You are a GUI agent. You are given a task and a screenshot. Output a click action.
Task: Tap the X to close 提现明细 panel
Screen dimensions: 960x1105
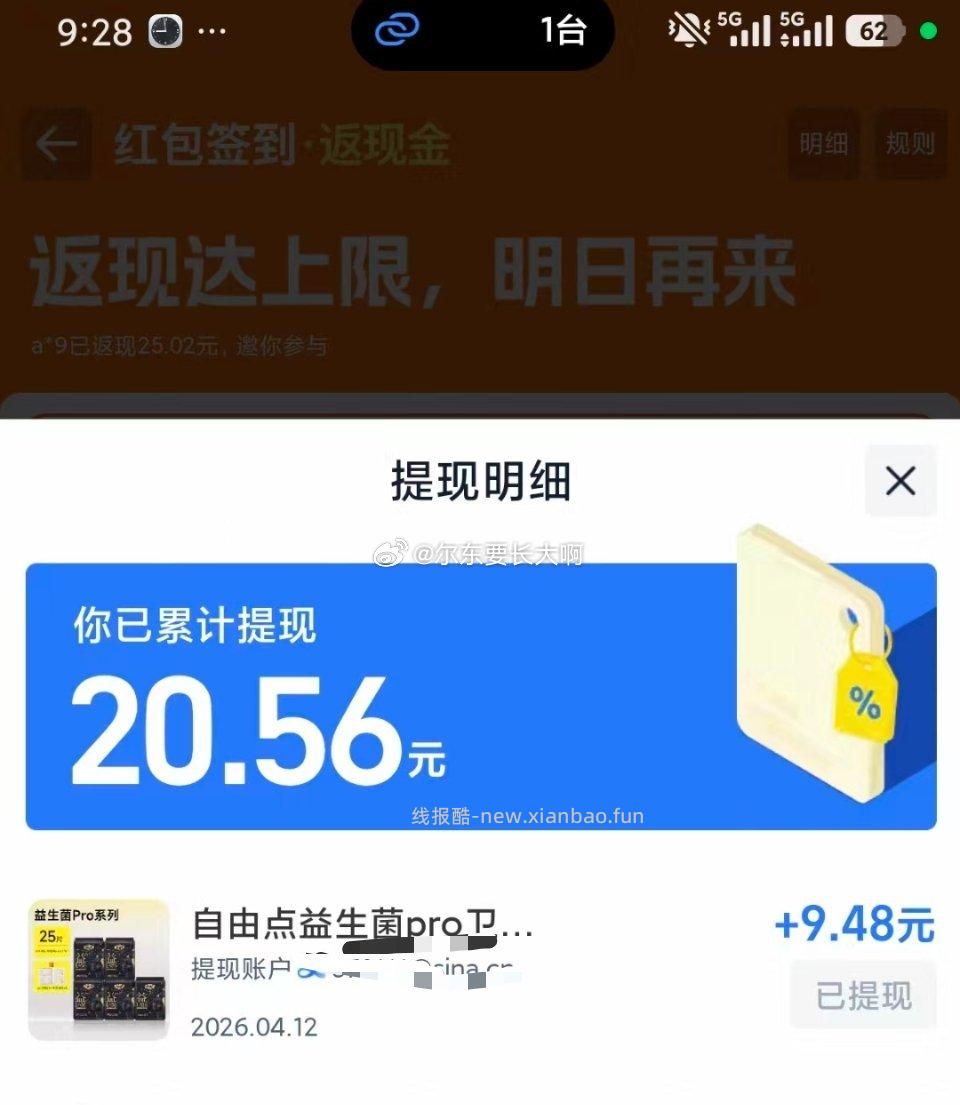point(898,481)
